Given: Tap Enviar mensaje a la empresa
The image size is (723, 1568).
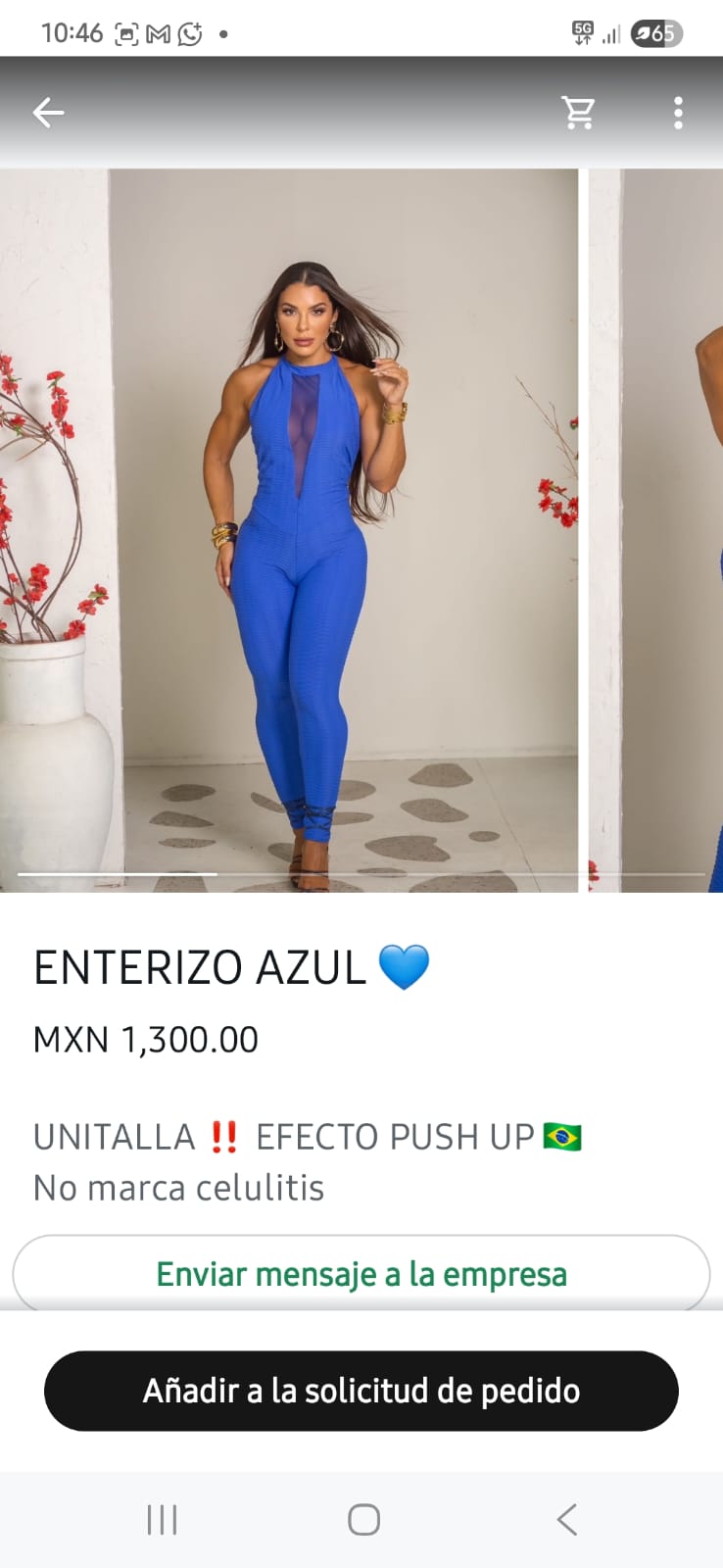Looking at the screenshot, I should (361, 1274).
